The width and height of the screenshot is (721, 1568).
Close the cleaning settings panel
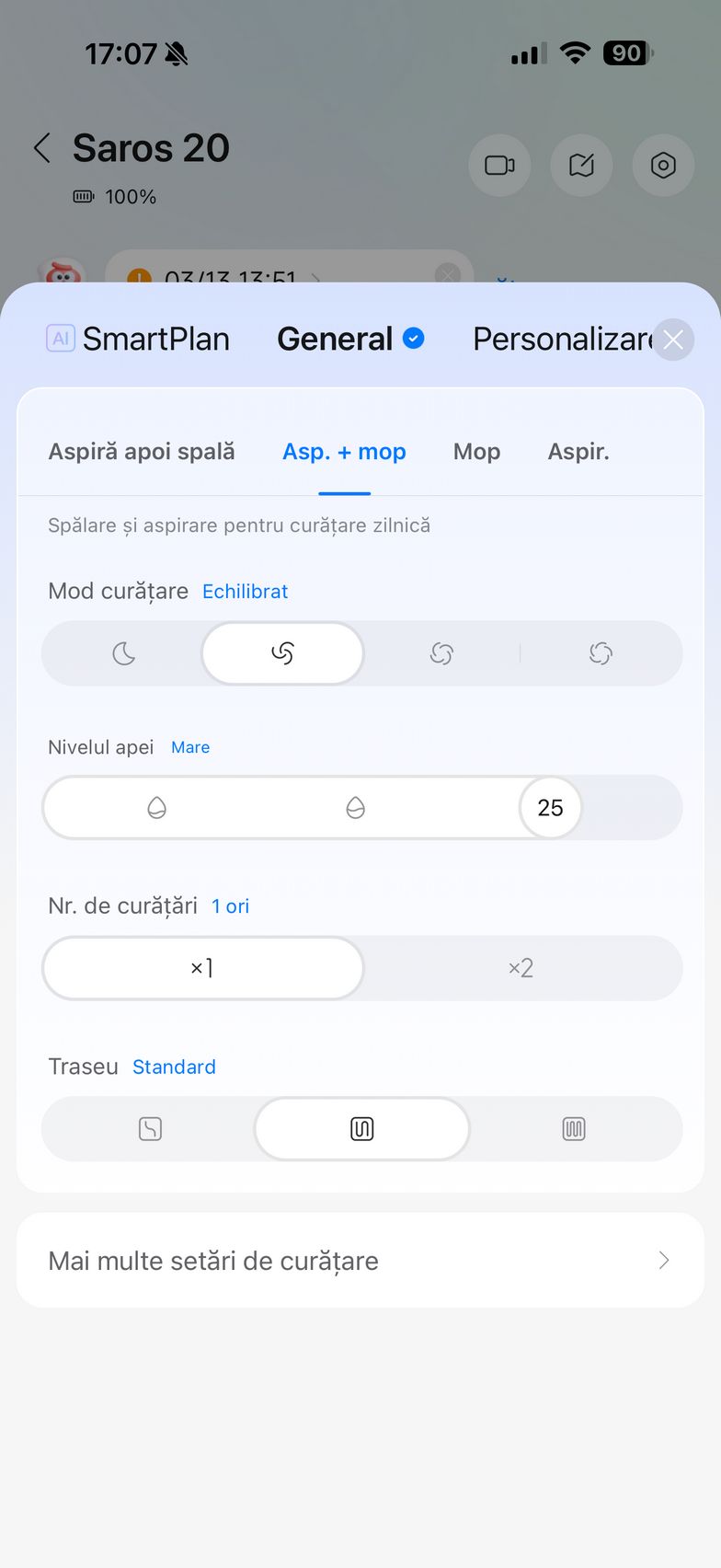pyautogui.click(x=673, y=340)
